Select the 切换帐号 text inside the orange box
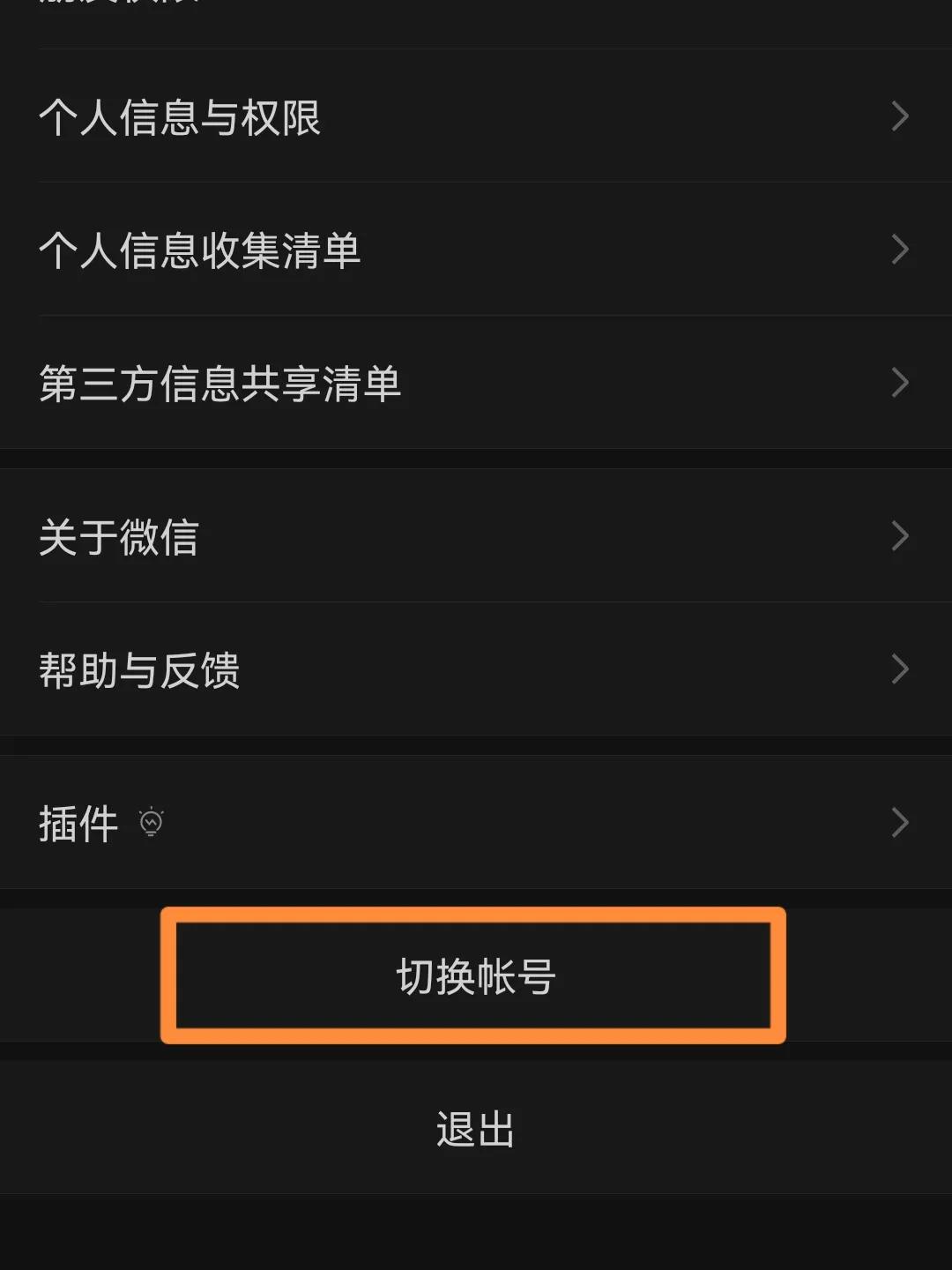The width and height of the screenshot is (952, 1270). [x=476, y=975]
